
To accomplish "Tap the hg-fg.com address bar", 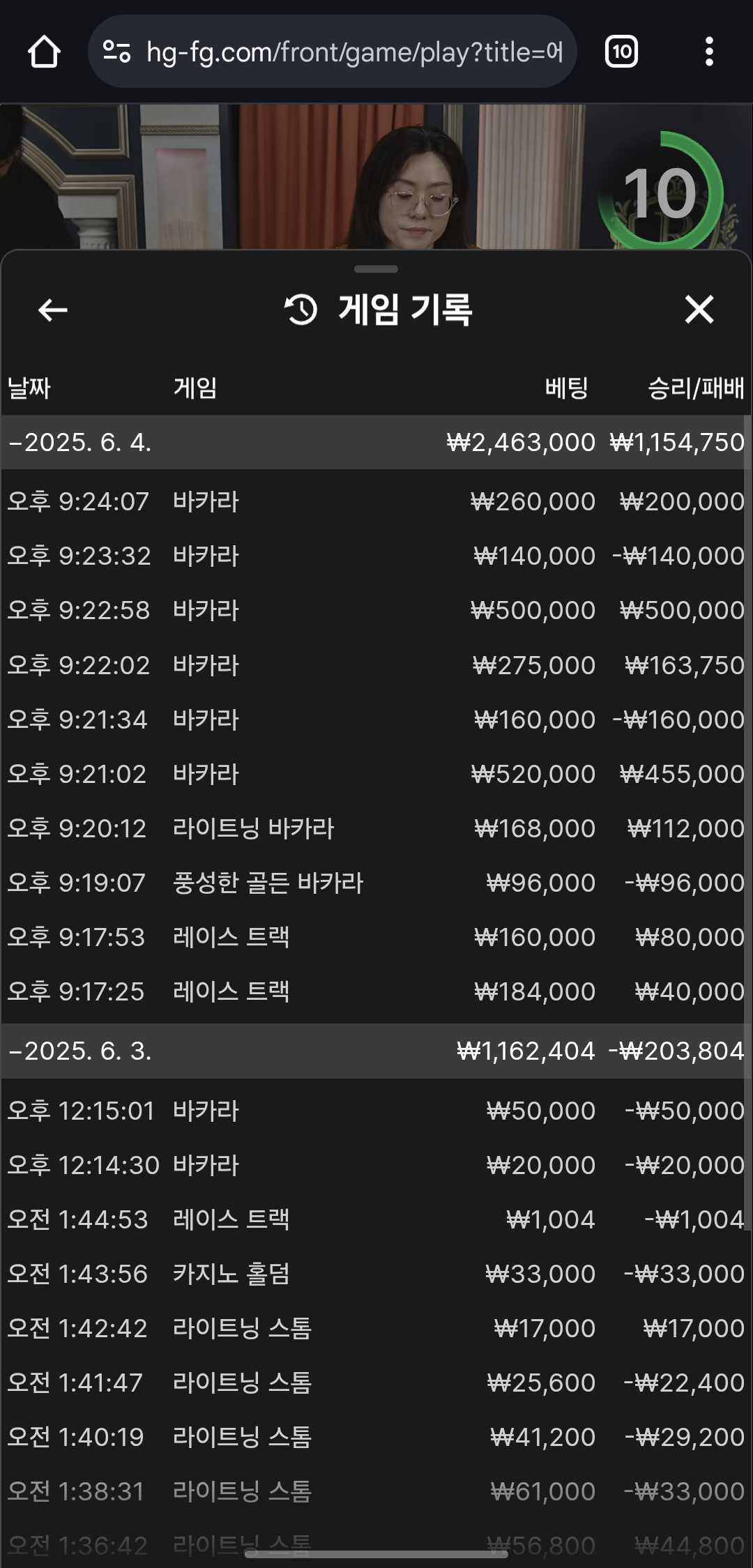I will coord(332,52).
